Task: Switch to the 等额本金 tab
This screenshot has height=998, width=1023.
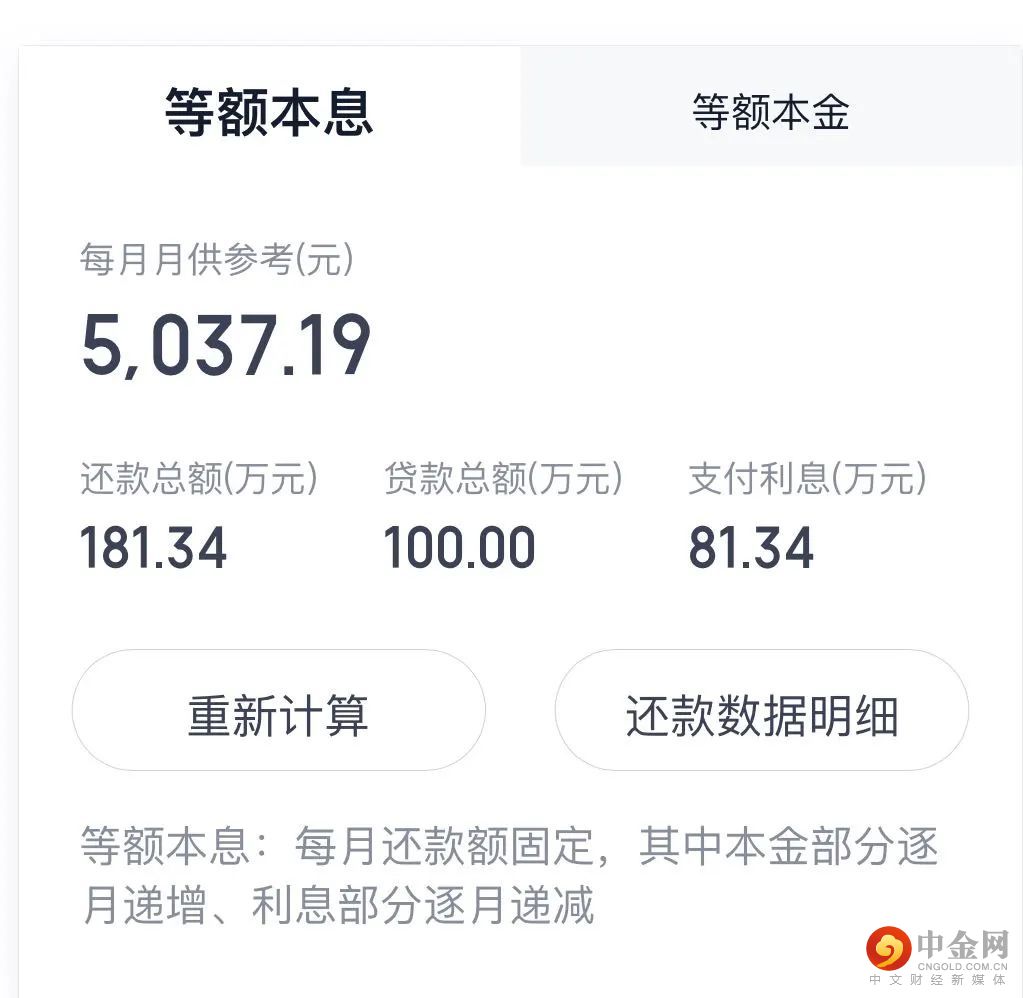Action: (x=771, y=108)
